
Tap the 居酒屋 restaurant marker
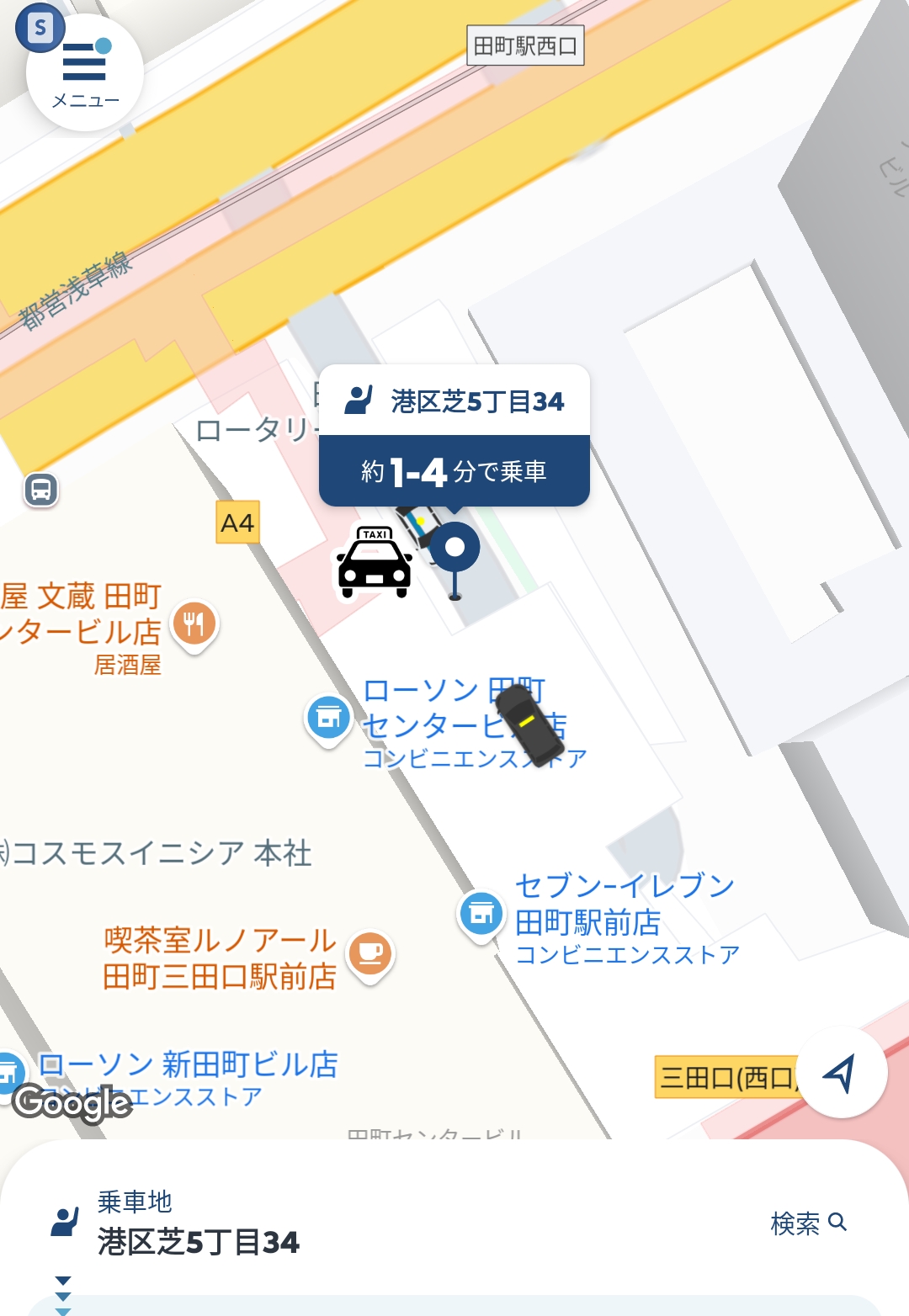[x=194, y=624]
